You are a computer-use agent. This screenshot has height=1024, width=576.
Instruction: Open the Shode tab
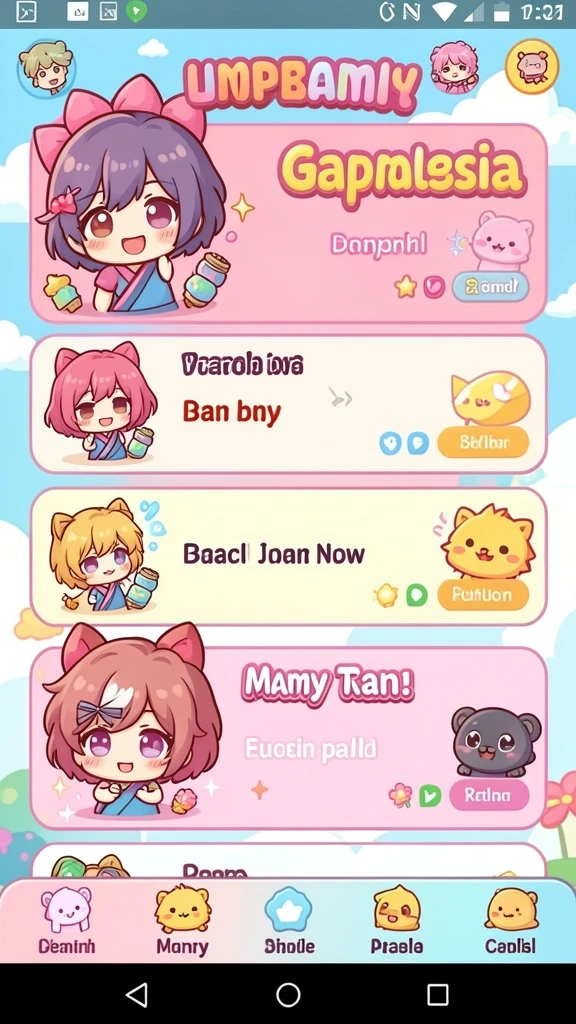(x=289, y=920)
